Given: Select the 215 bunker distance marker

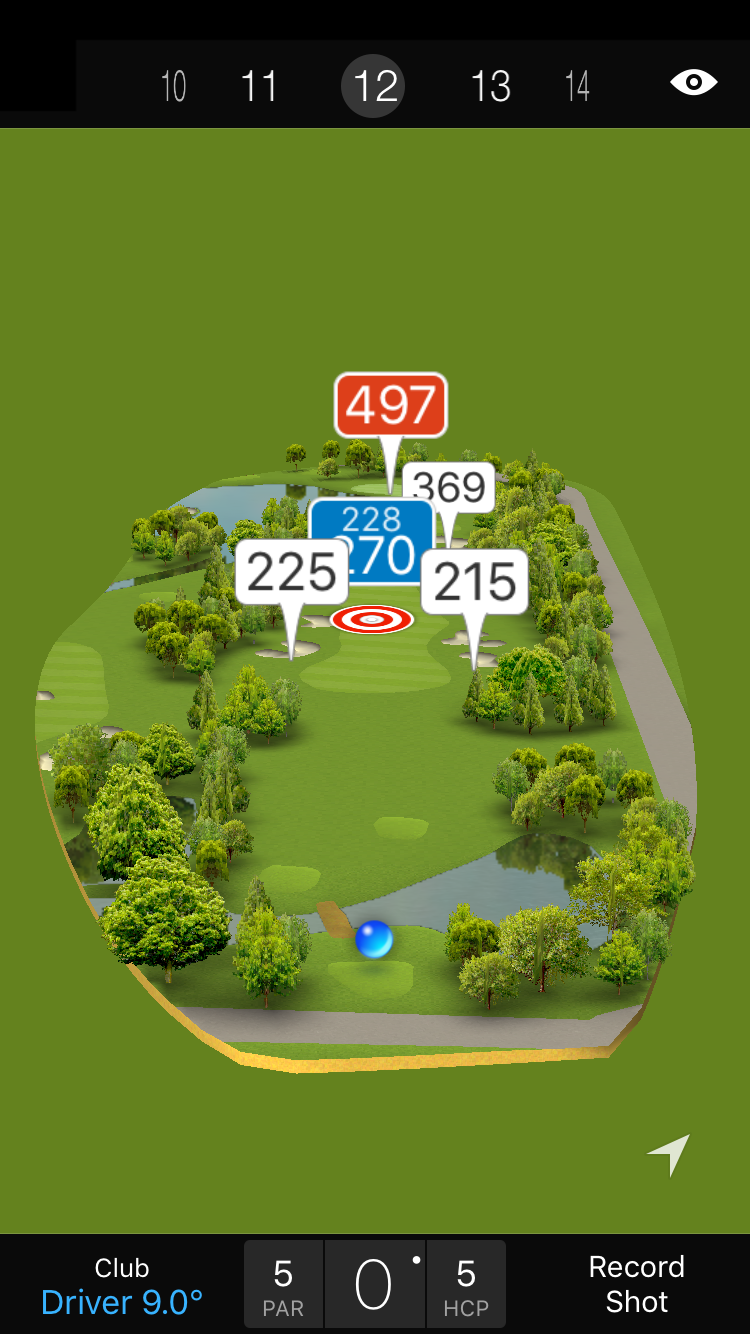Looking at the screenshot, I should tap(475, 581).
